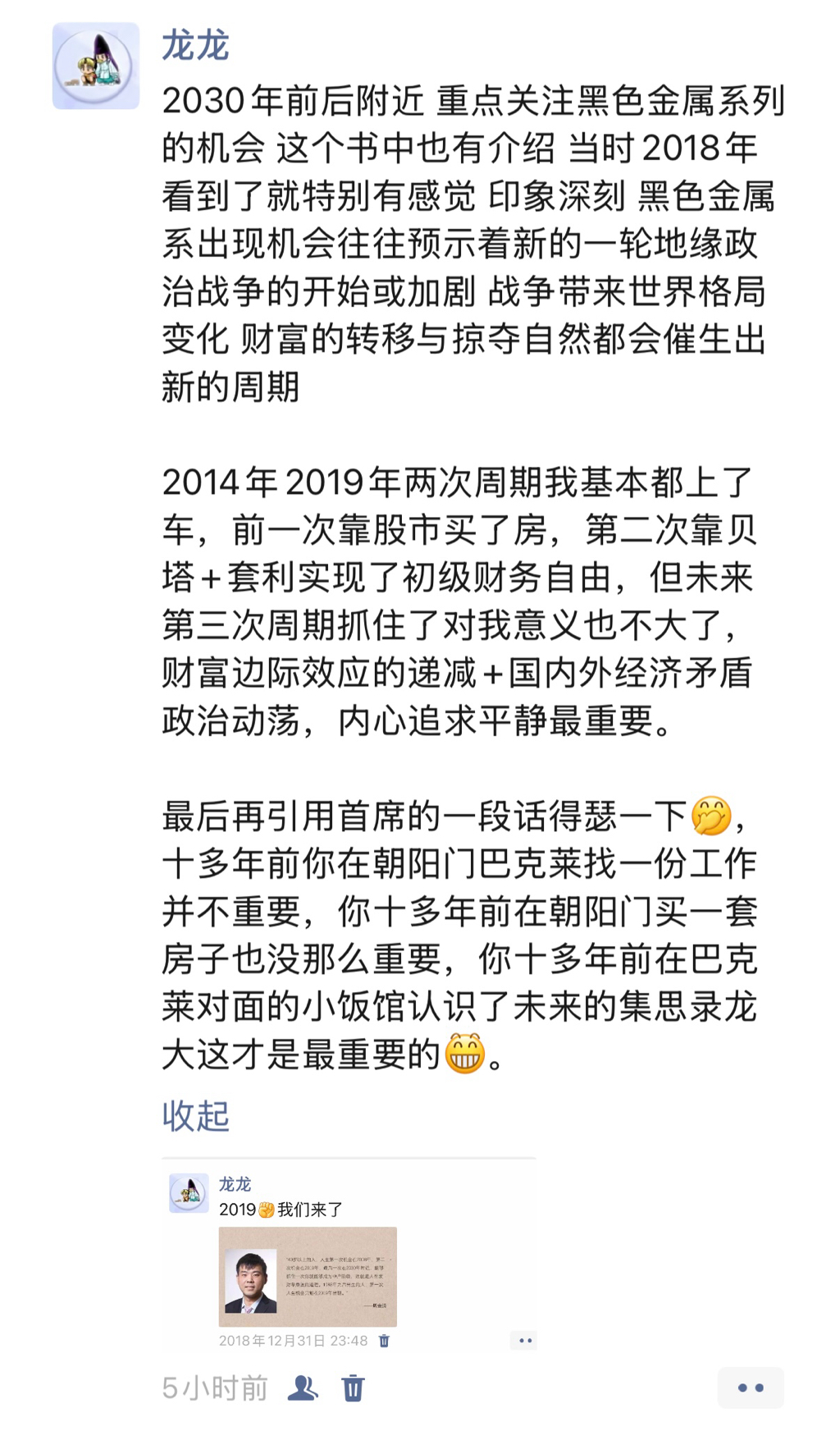Image resolution: width=840 pixels, height=1436 pixels.
Task: Open the 龙龙 username link above the post
Action: click(195, 45)
